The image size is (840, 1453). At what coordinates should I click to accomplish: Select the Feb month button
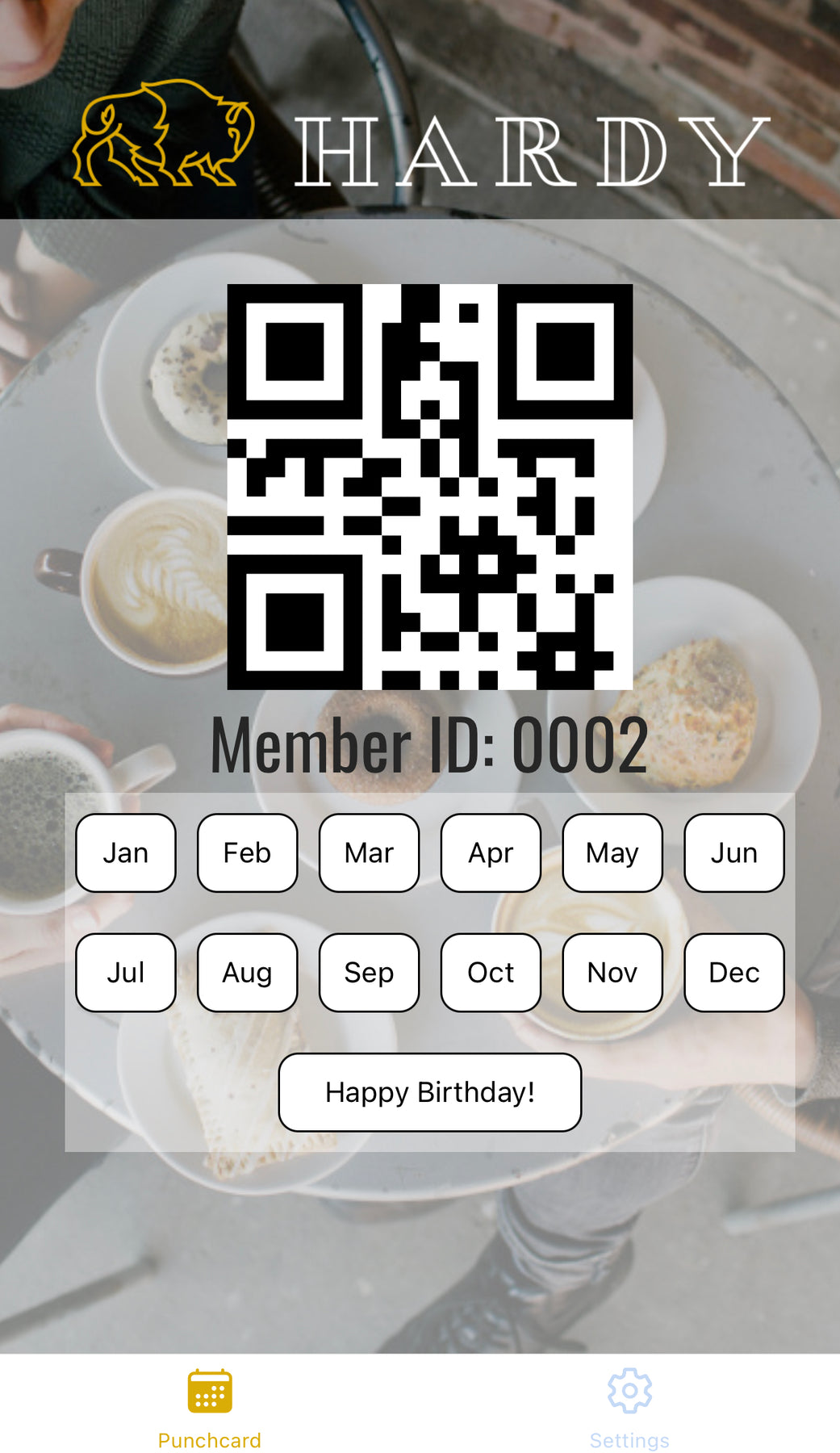[x=248, y=852]
